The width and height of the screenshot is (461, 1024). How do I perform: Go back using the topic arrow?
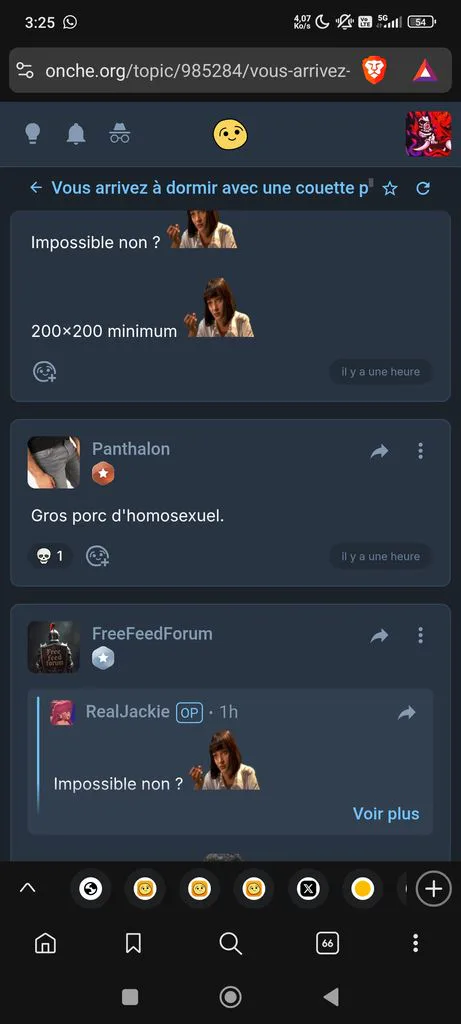(x=36, y=188)
